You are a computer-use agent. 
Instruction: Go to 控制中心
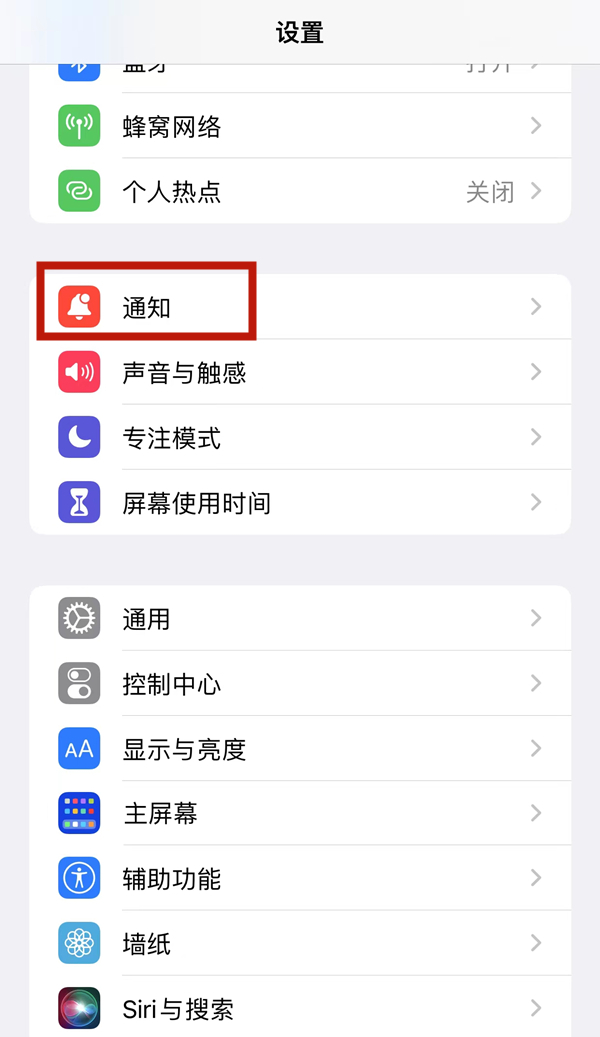[x=300, y=684]
